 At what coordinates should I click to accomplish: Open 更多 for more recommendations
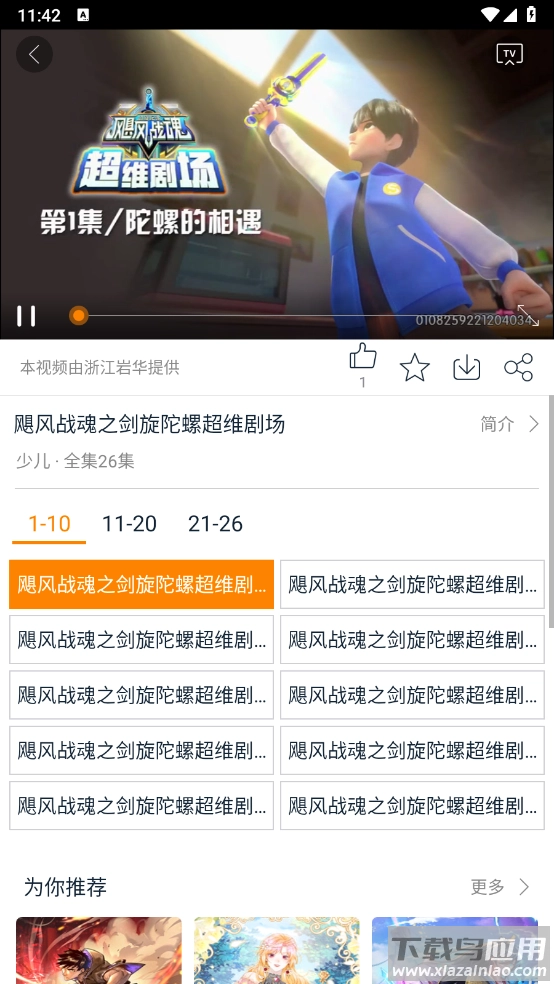click(x=501, y=887)
